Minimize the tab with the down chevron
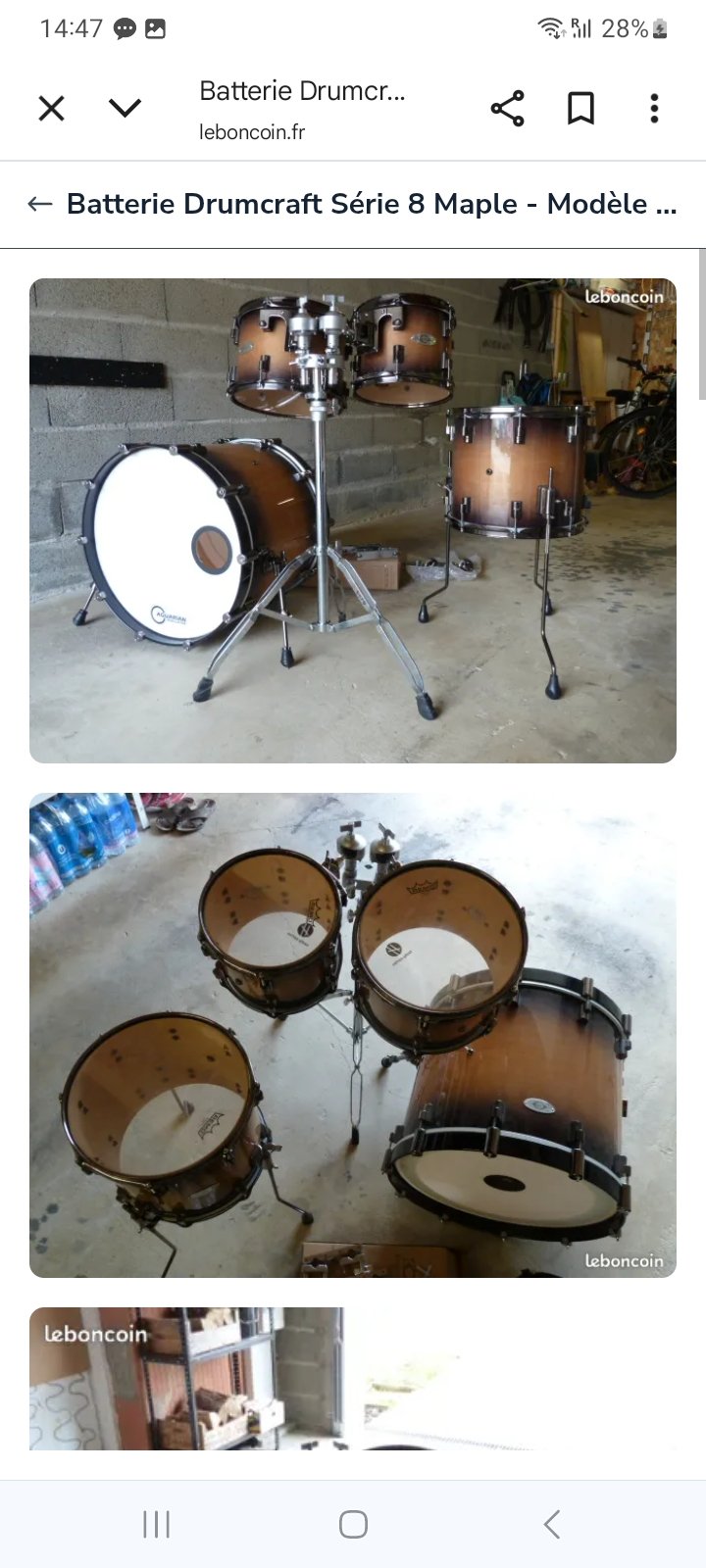This screenshot has width=706, height=1568. pyautogui.click(x=125, y=108)
